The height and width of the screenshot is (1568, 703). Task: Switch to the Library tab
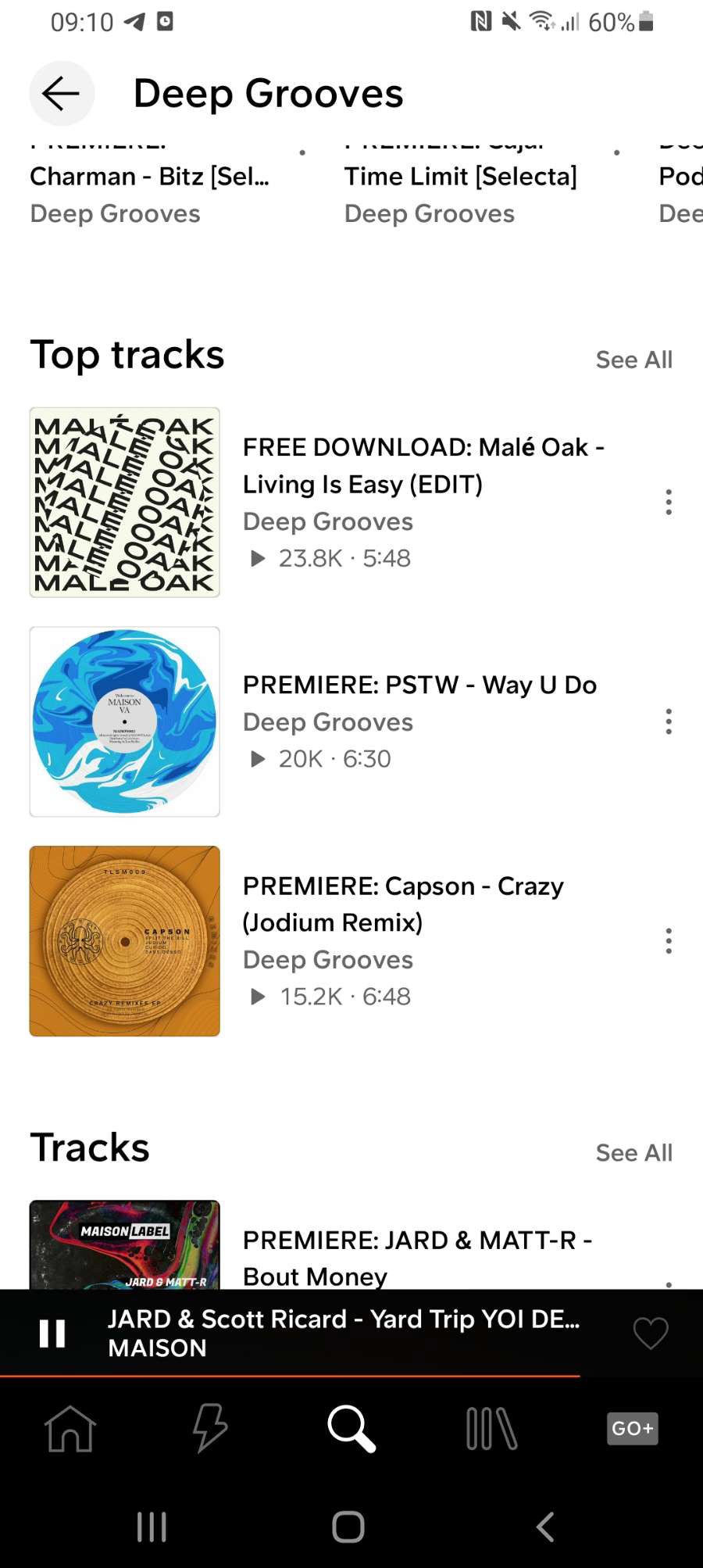(x=491, y=1429)
